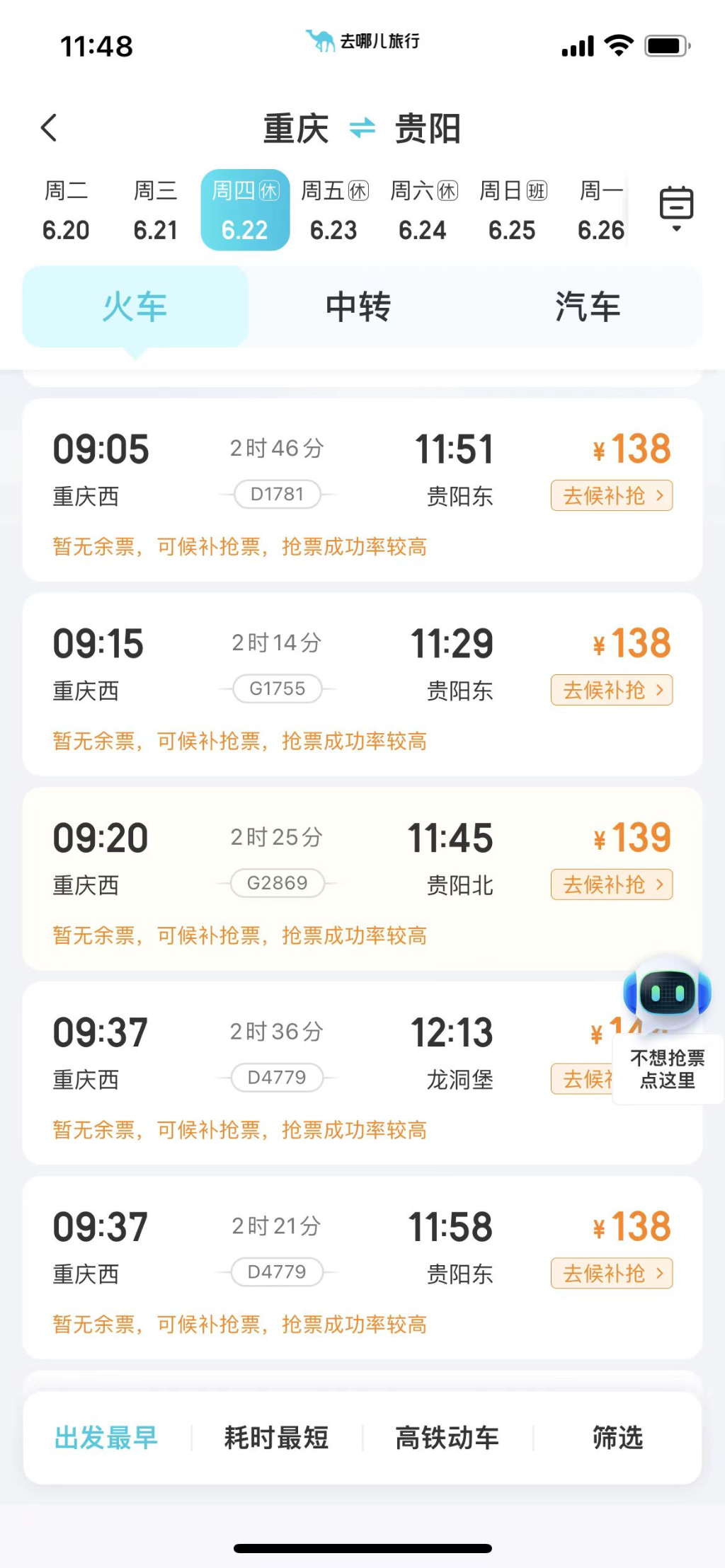Select date 周三 6.21
The image size is (725, 1568).
[155, 210]
